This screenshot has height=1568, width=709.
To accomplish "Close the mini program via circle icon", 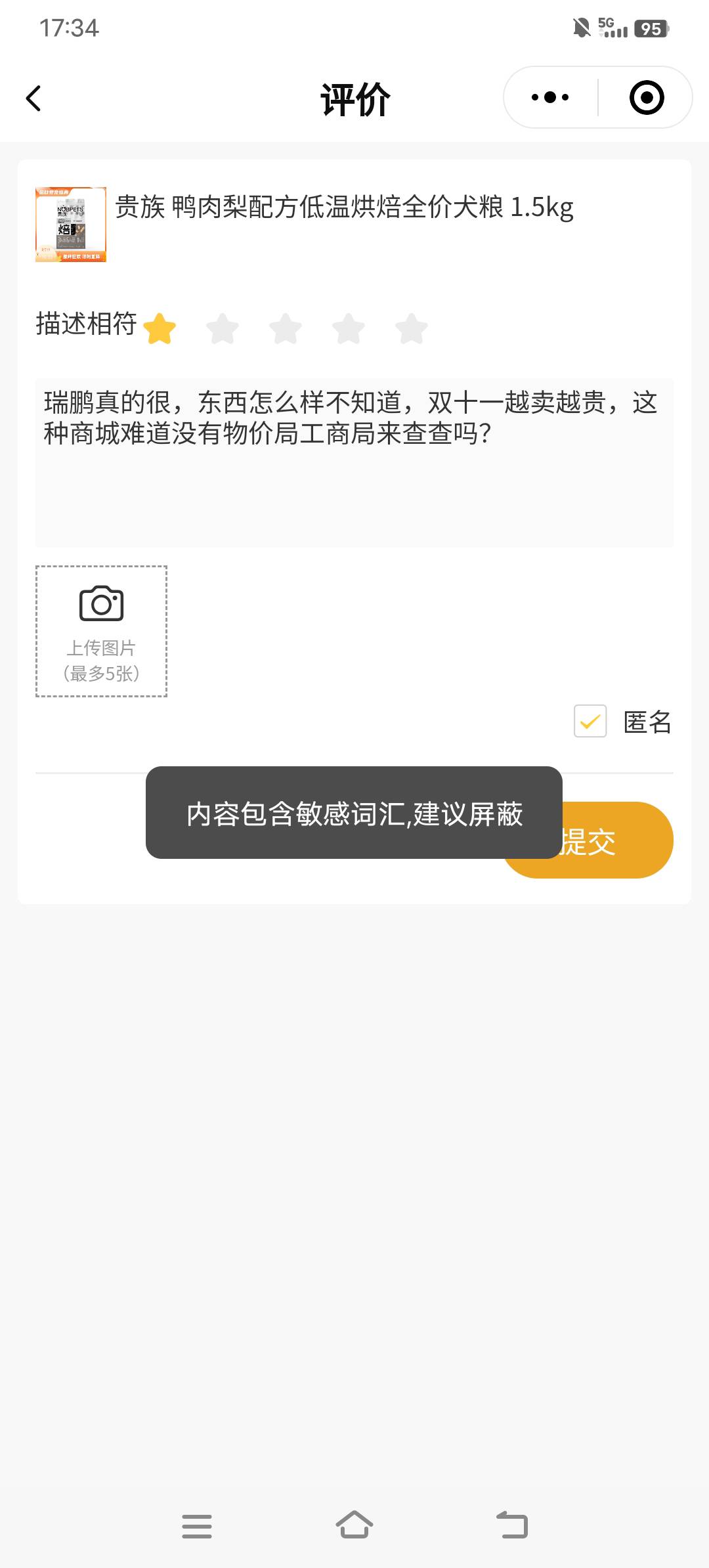I will (646, 98).
